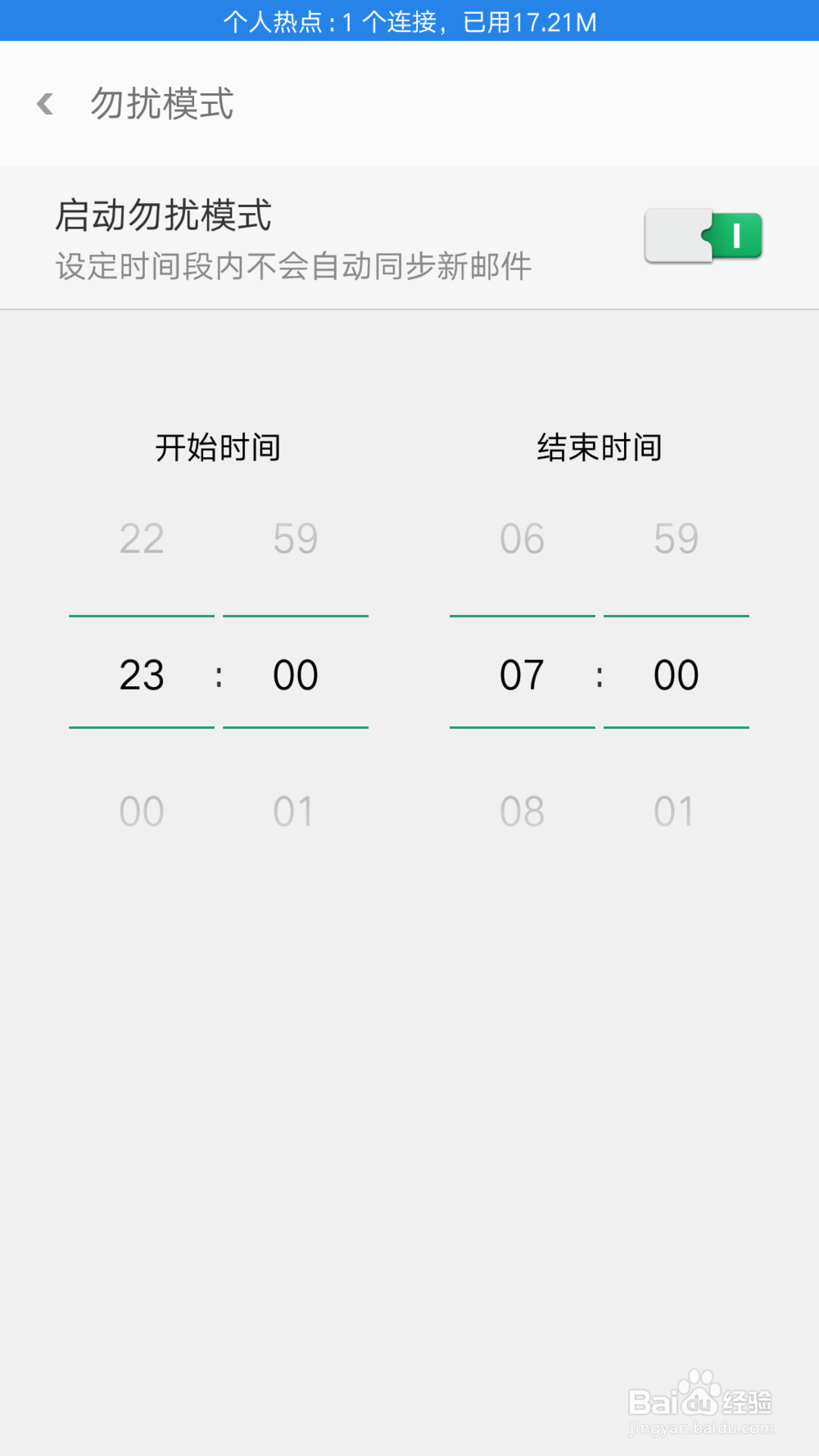Select hour 08 in the end time picker

tap(522, 811)
